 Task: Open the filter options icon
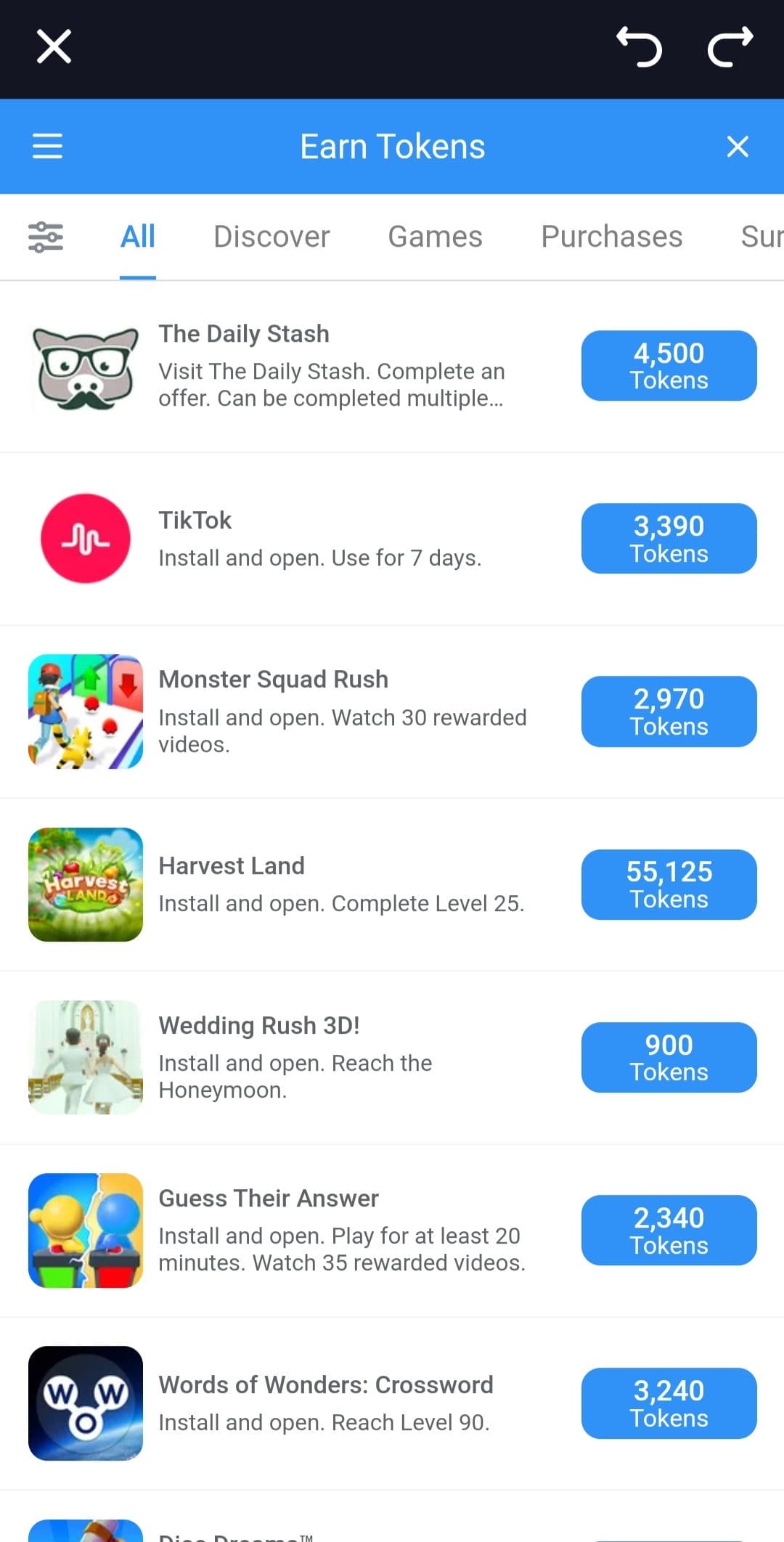[46, 237]
